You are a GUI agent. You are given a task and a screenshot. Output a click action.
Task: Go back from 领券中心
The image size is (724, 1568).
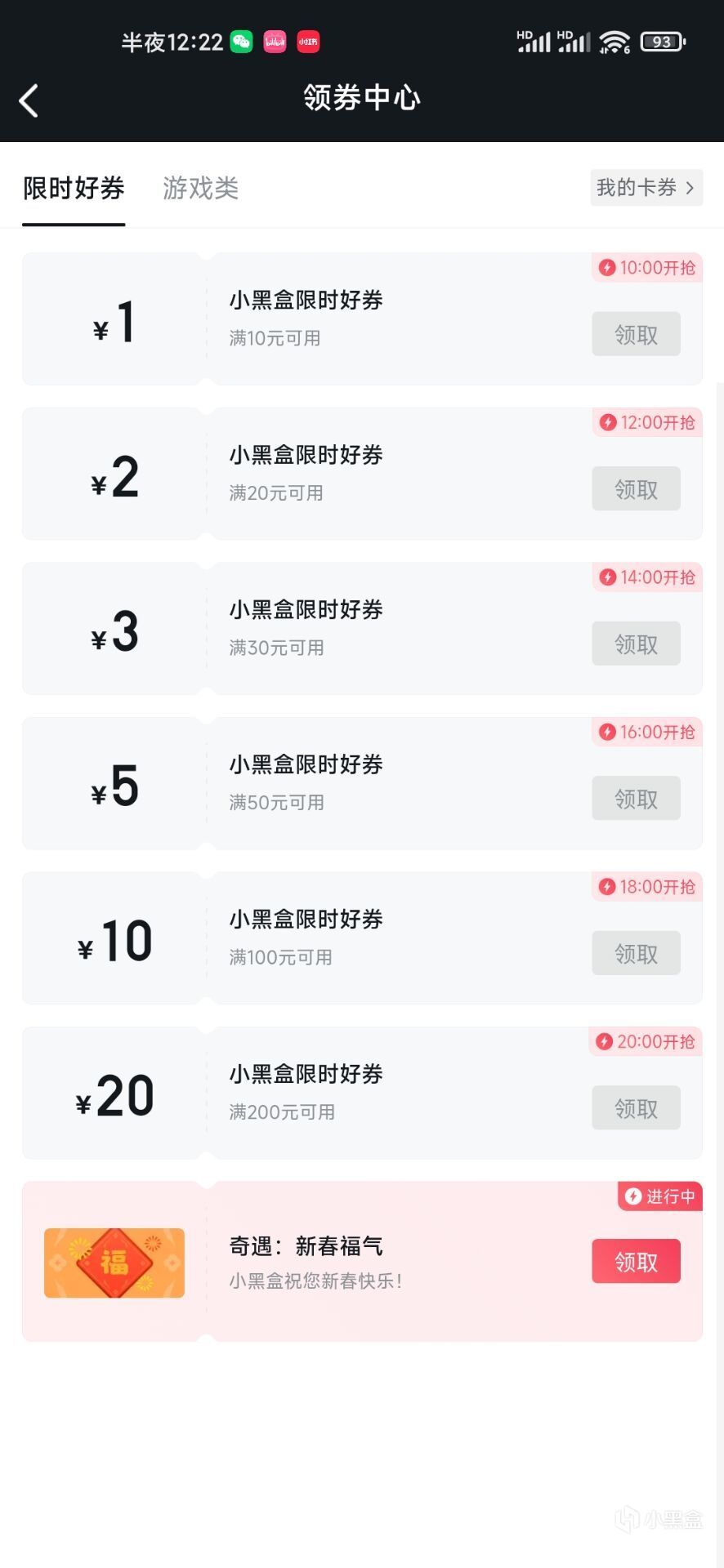click(x=29, y=101)
